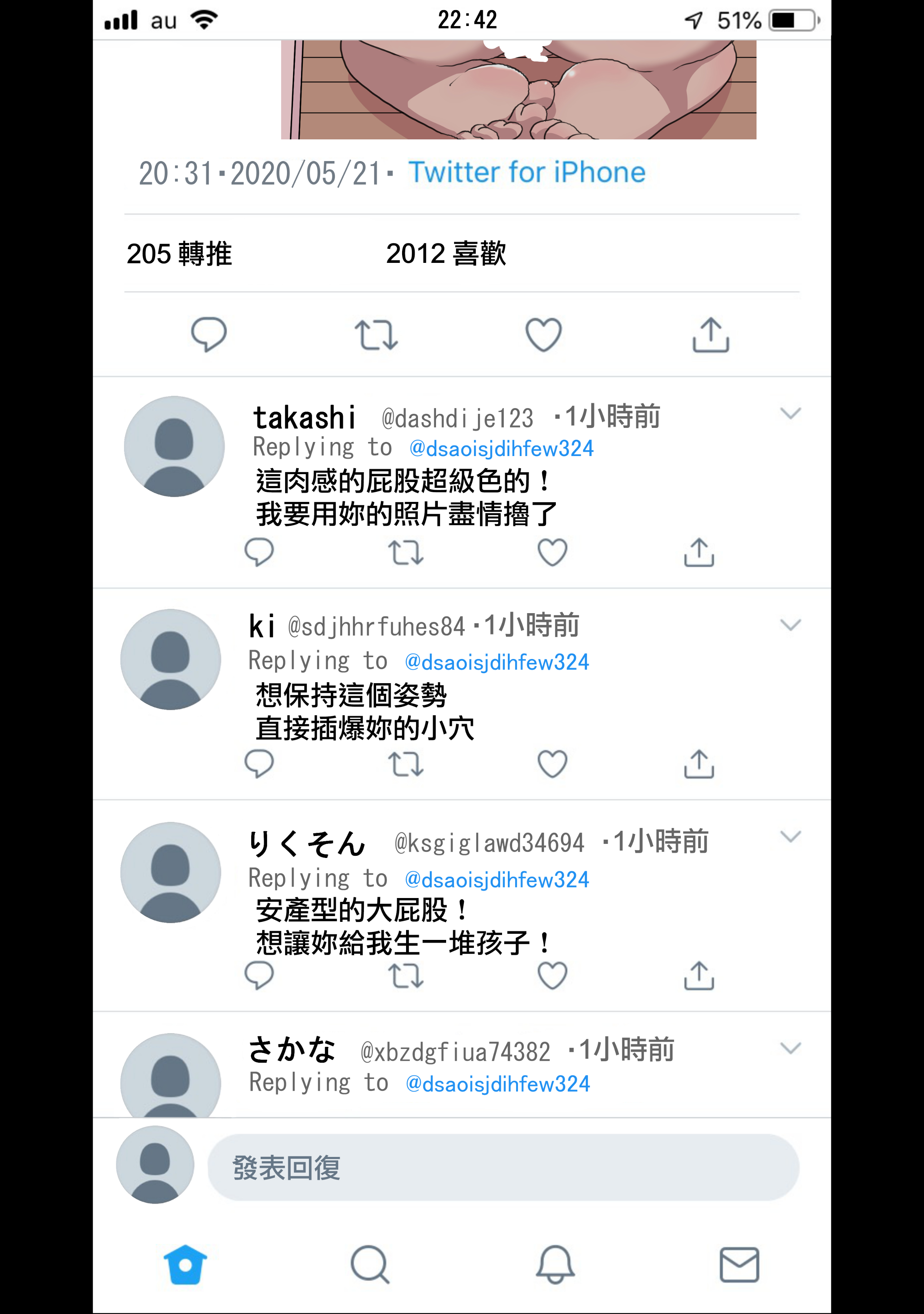View the 2012 likes list
The image size is (924, 1314).
point(446,253)
